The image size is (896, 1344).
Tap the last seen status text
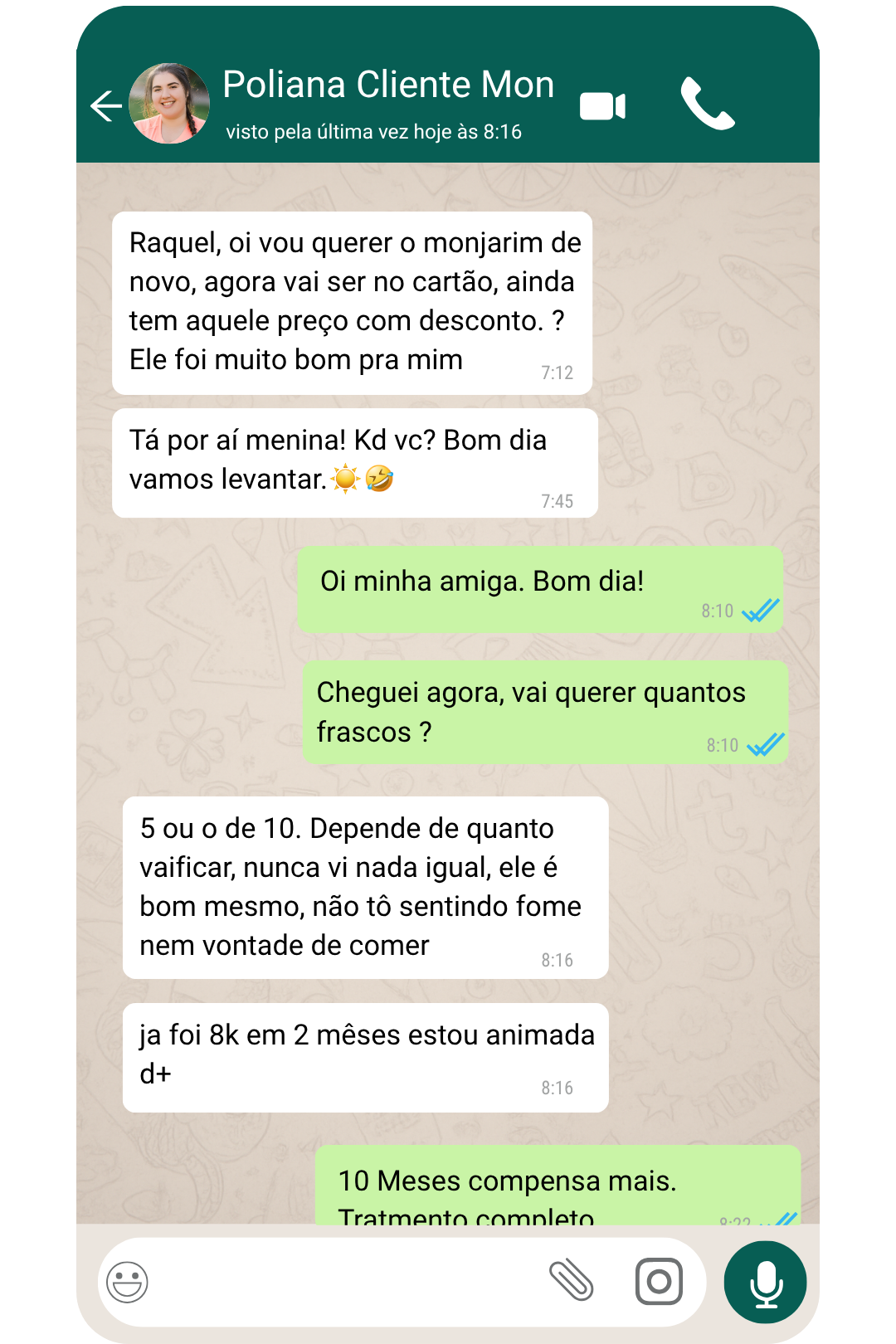[374, 131]
